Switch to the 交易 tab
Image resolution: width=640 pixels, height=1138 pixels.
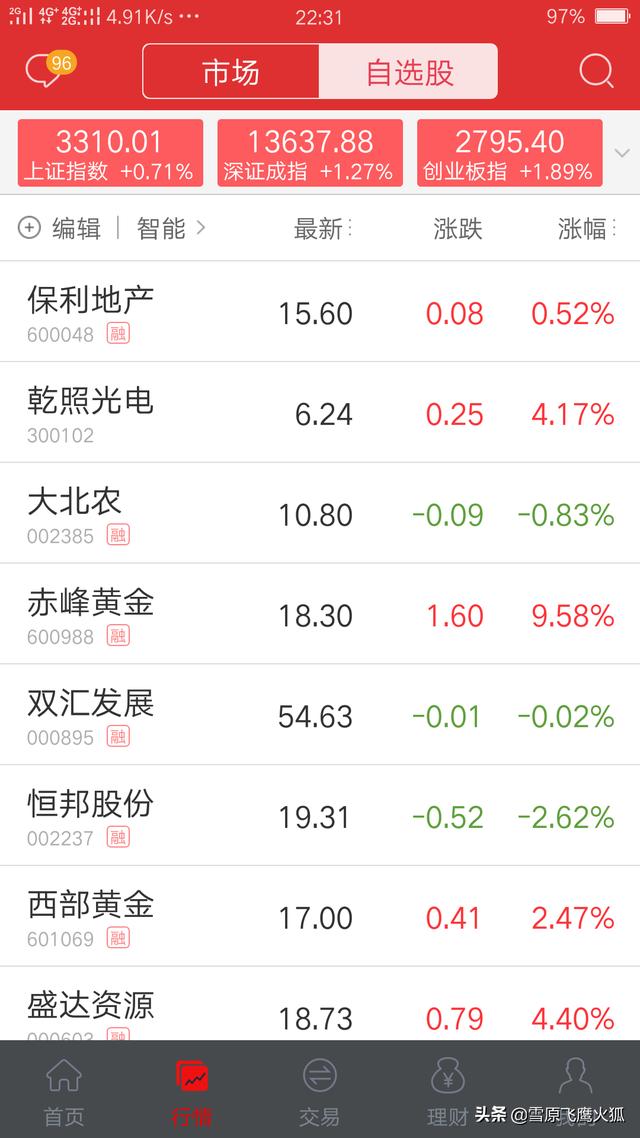point(319,1092)
